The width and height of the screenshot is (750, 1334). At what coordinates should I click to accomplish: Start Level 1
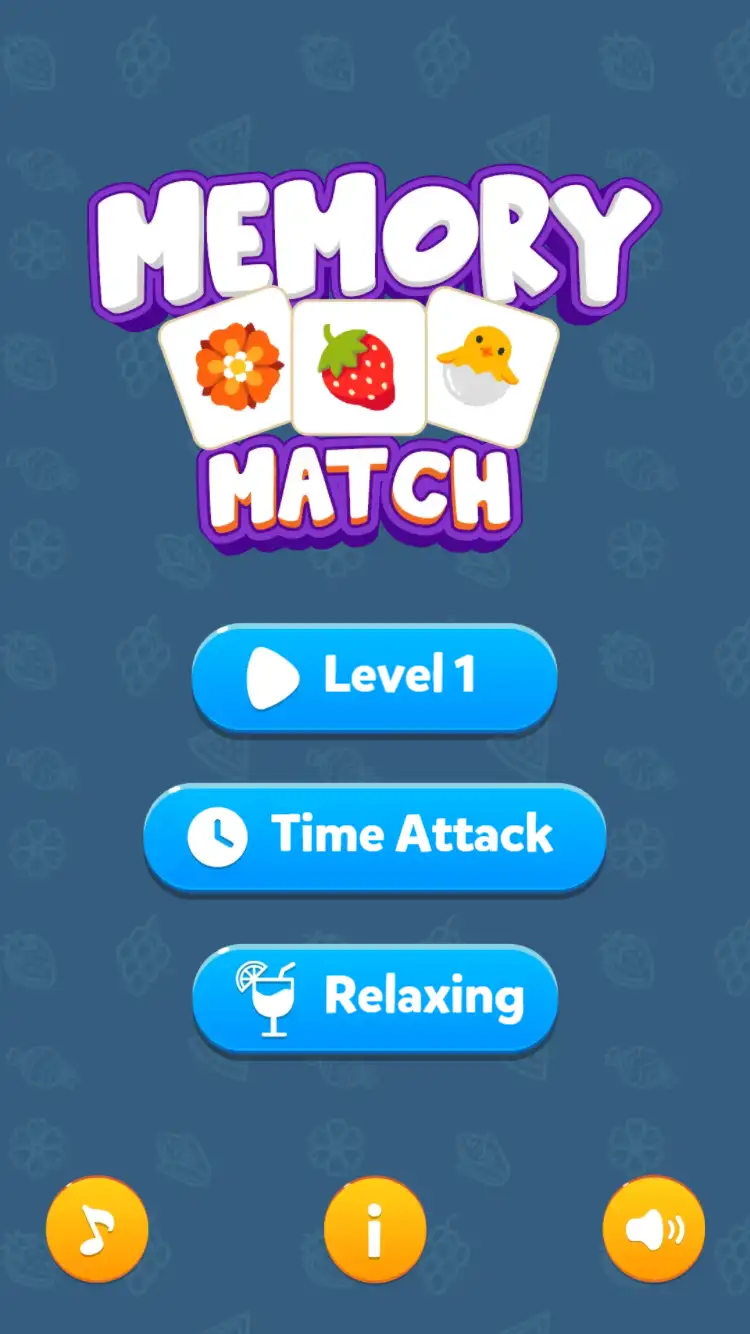coord(374,677)
